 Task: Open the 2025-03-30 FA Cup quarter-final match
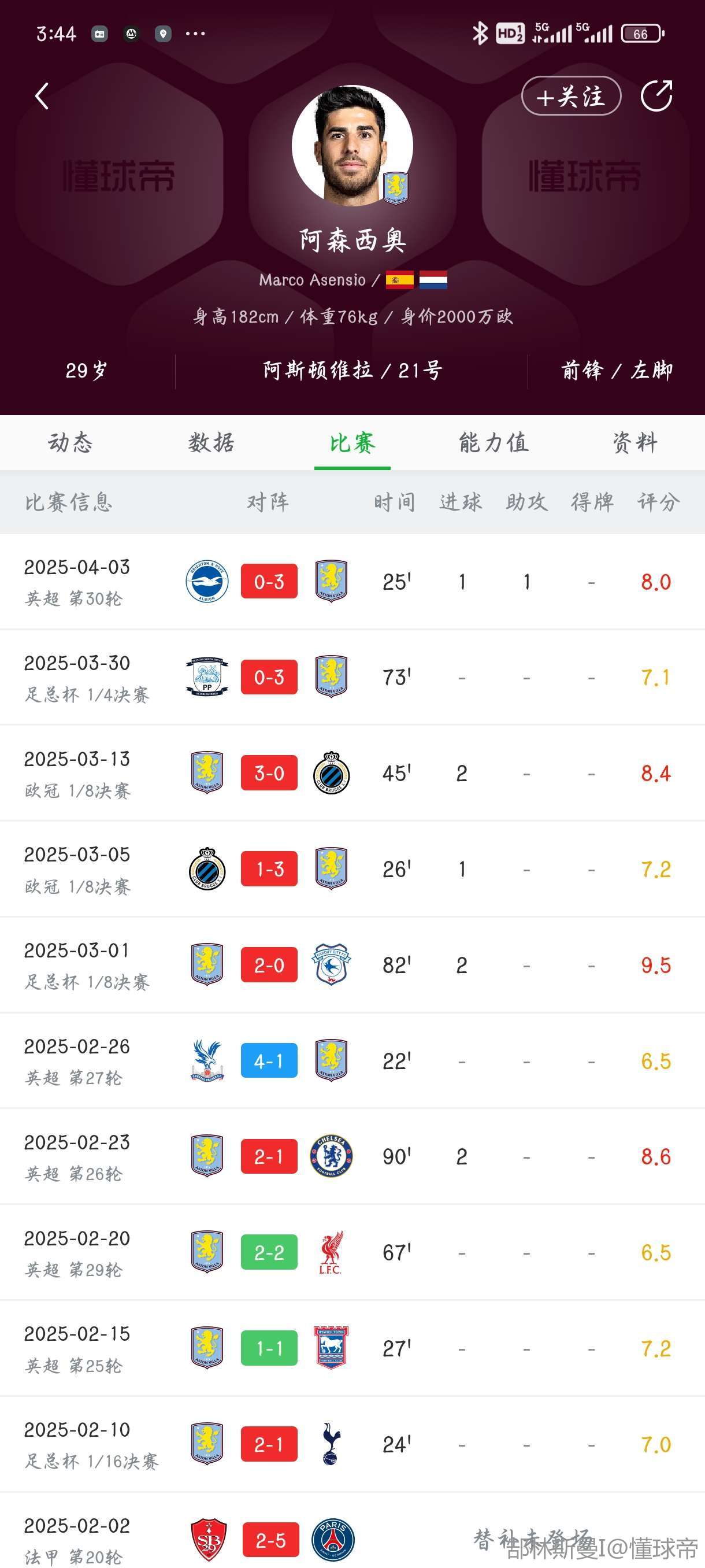point(352,678)
